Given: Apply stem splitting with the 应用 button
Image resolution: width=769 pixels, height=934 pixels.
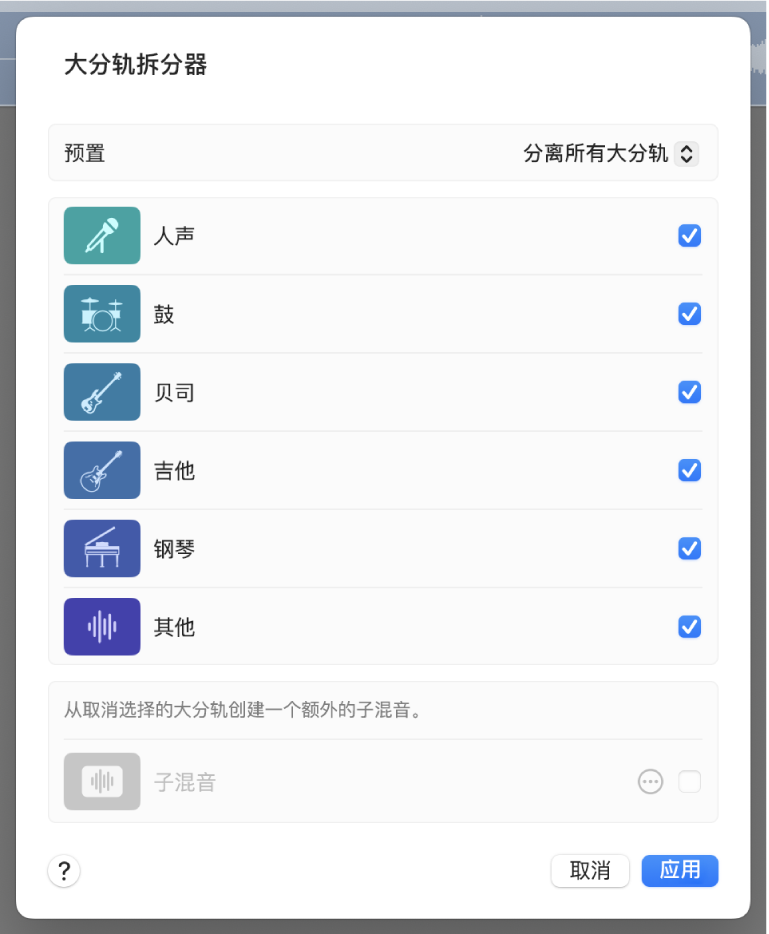Looking at the screenshot, I should pyautogui.click(x=679, y=871).
